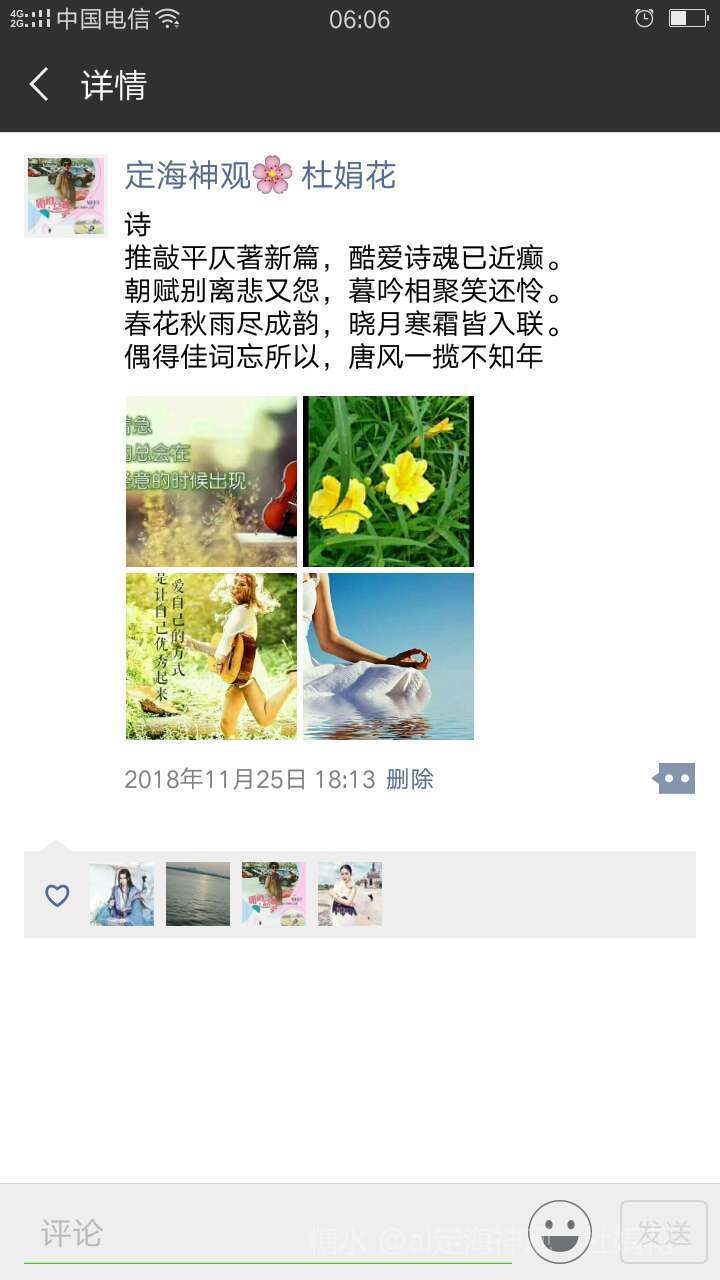The image size is (720, 1280).
Task: Open the poster's profile avatar
Action: [x=66, y=196]
